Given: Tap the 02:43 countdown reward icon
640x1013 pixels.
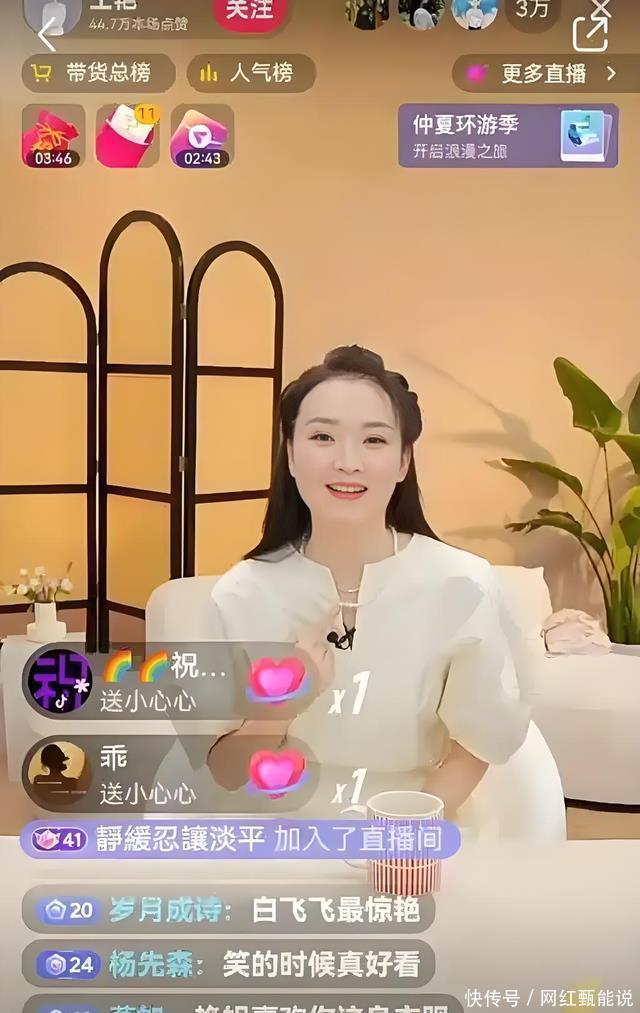Looking at the screenshot, I should [x=201, y=135].
